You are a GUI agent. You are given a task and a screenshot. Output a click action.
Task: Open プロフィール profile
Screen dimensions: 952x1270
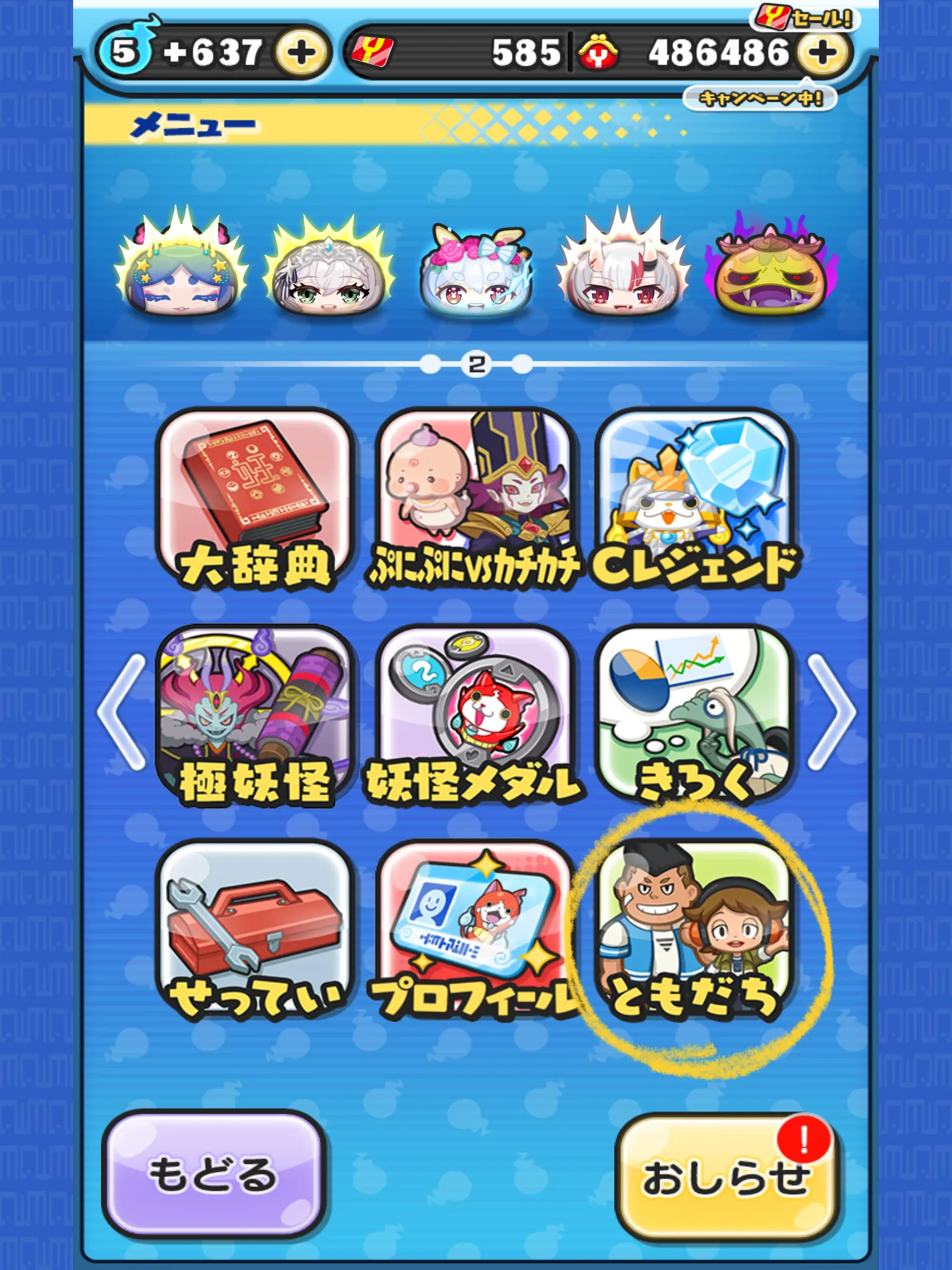pos(475,931)
